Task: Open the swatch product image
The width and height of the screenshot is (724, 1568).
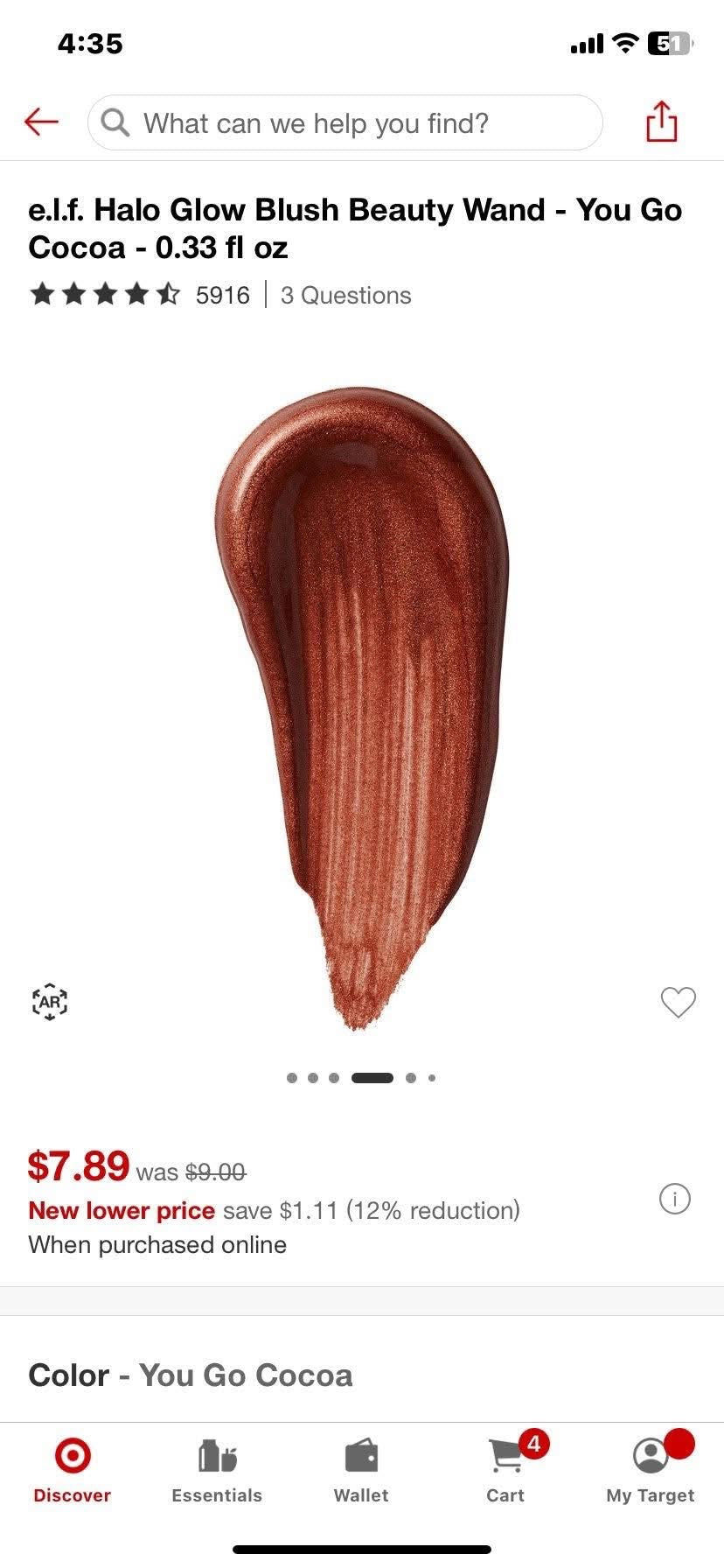Action: [x=362, y=708]
